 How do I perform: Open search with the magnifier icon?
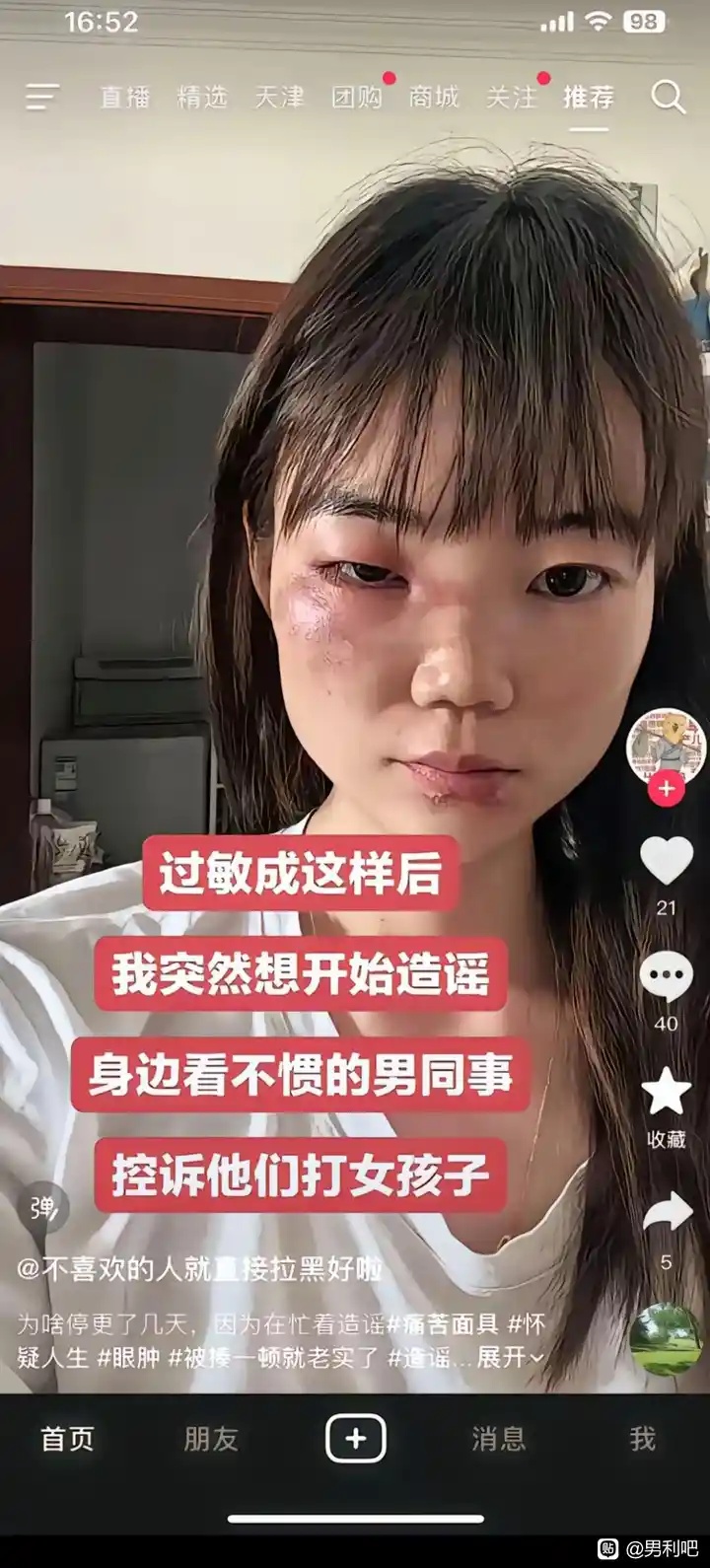(668, 97)
